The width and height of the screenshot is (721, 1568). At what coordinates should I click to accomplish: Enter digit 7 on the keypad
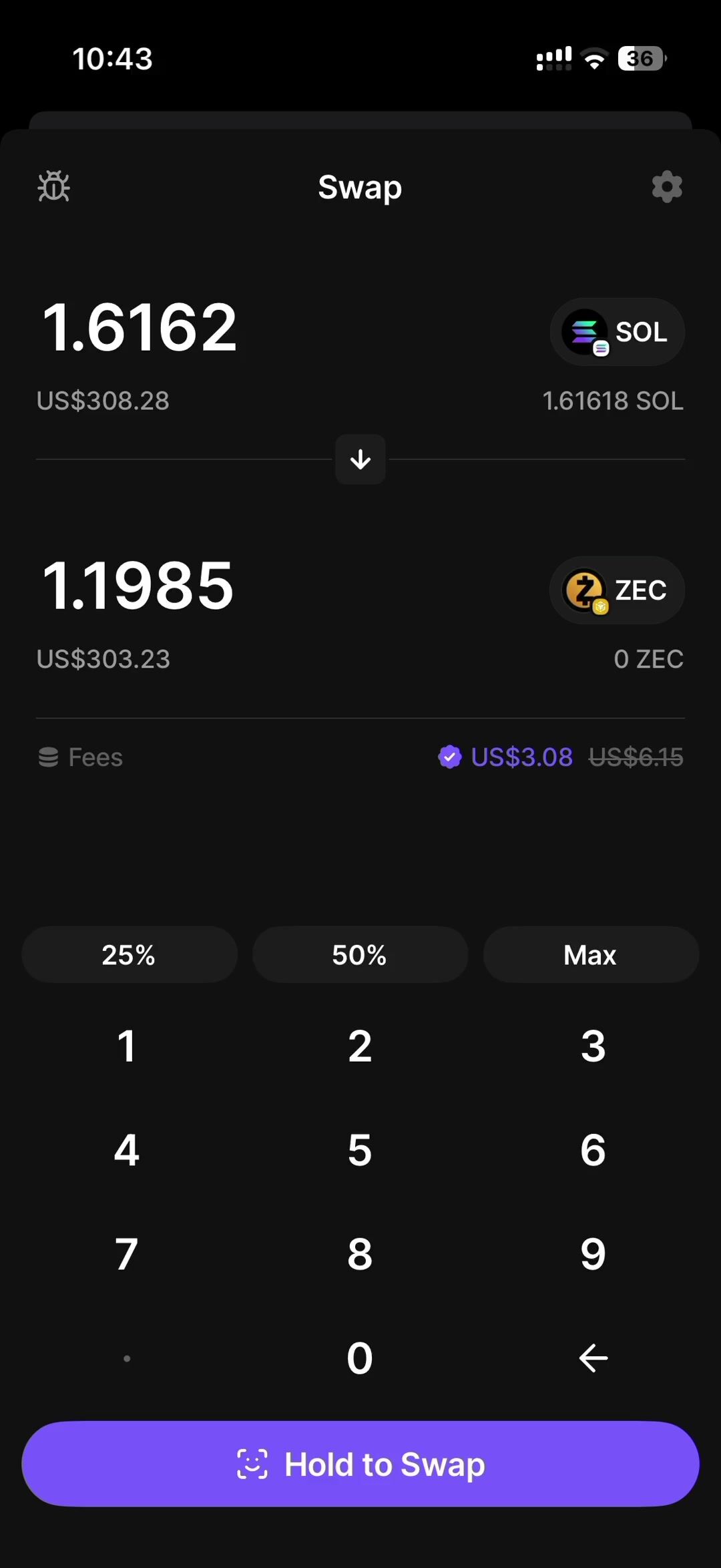pos(127,1254)
